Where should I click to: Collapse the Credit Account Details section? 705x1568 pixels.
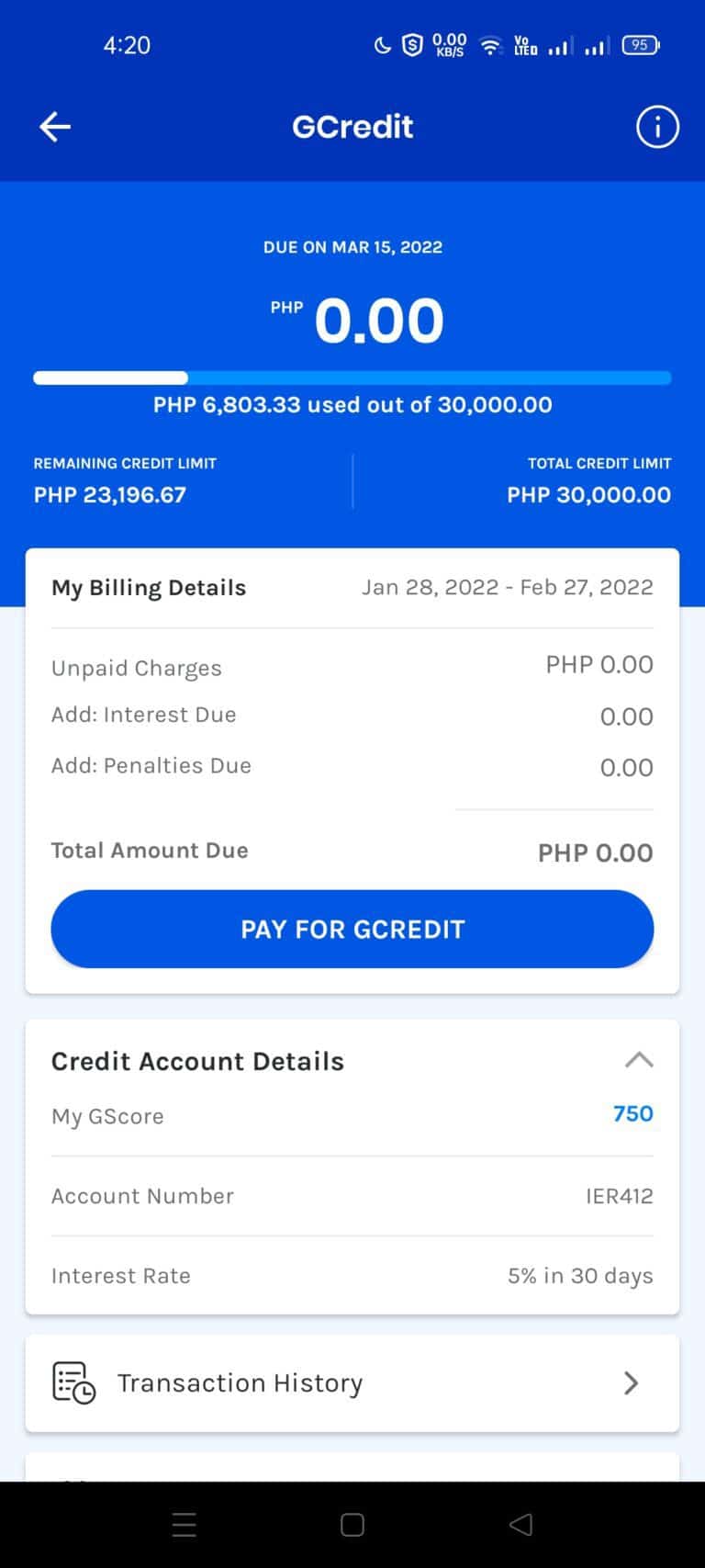[639, 1060]
